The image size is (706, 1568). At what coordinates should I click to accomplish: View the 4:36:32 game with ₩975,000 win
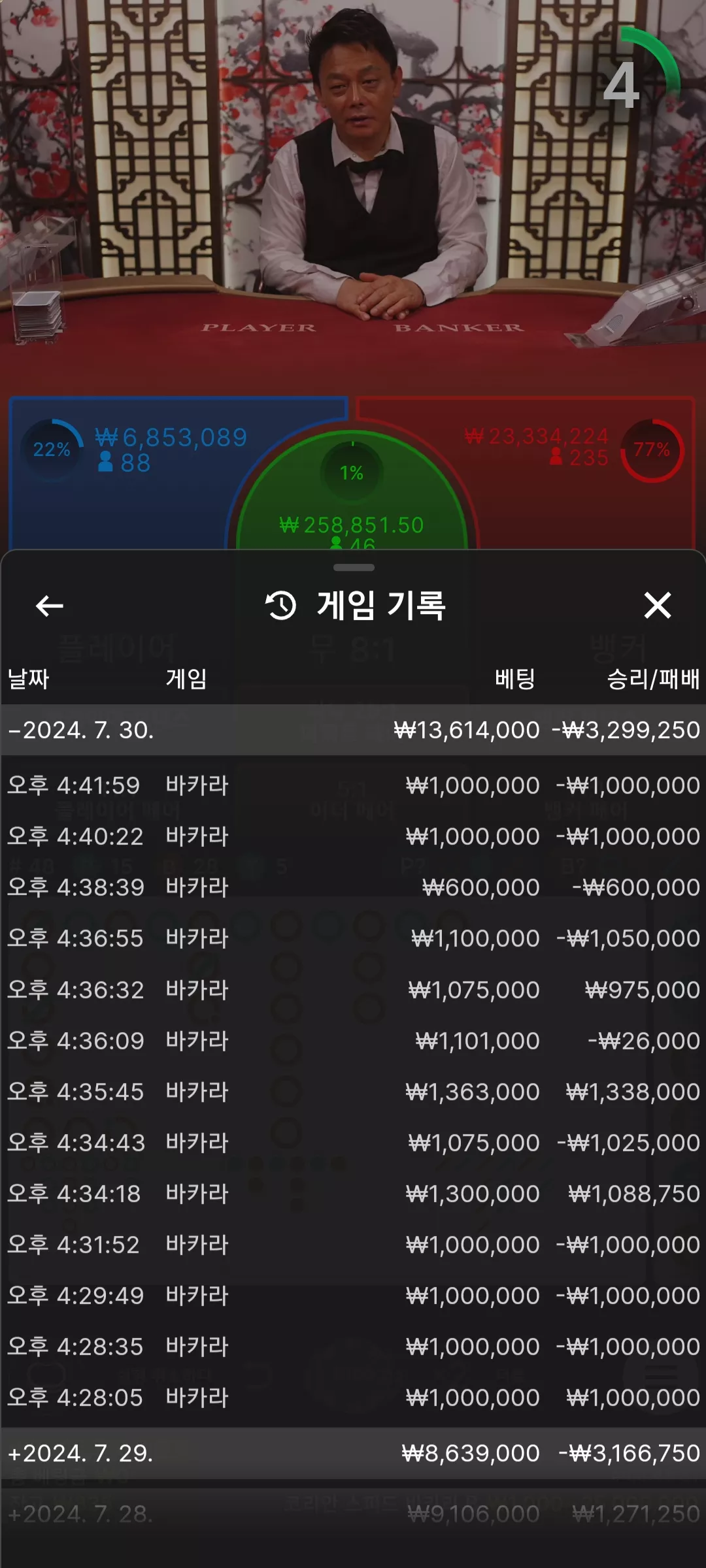pyautogui.click(x=353, y=989)
